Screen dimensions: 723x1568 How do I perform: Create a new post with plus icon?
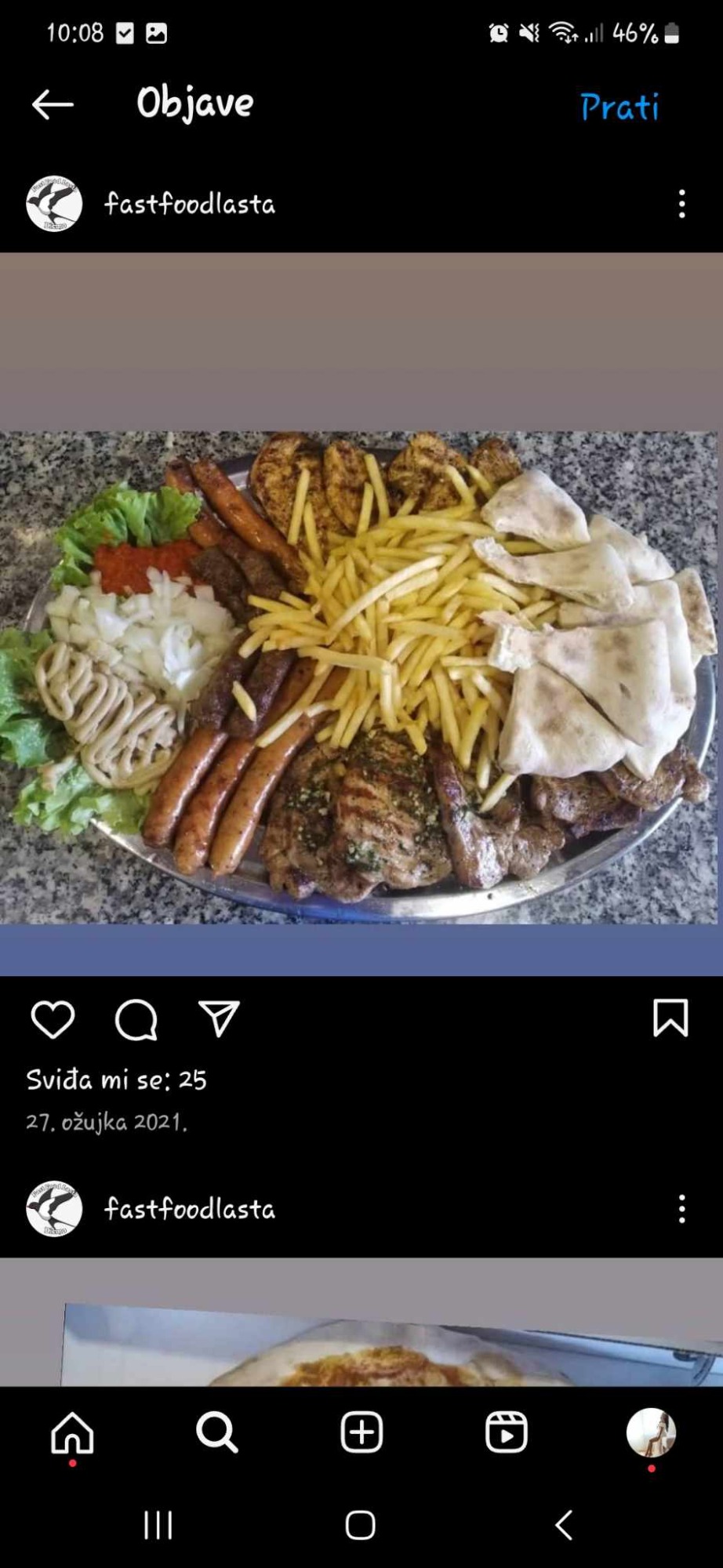pyautogui.click(x=361, y=1432)
